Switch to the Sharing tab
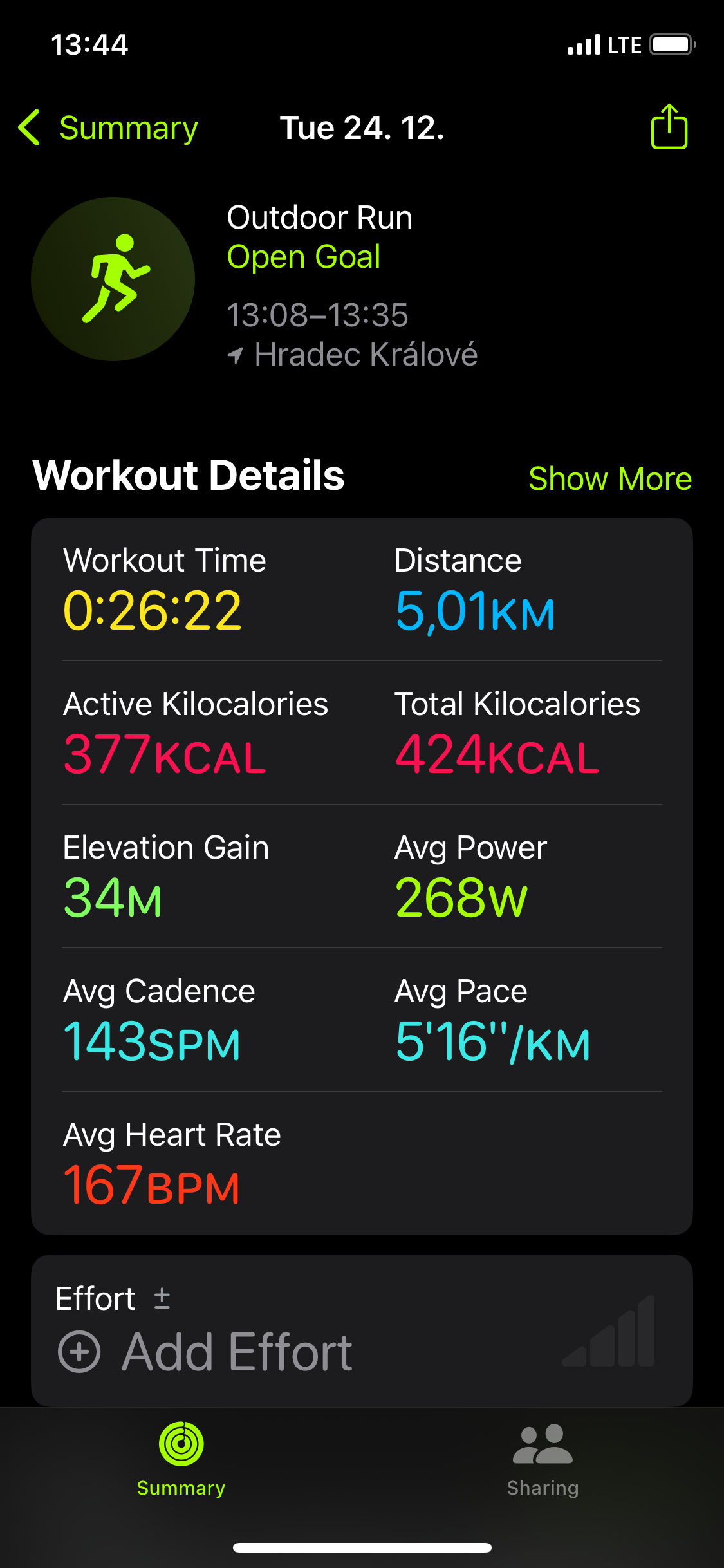Viewport: 724px width, 1568px height. point(543,1460)
